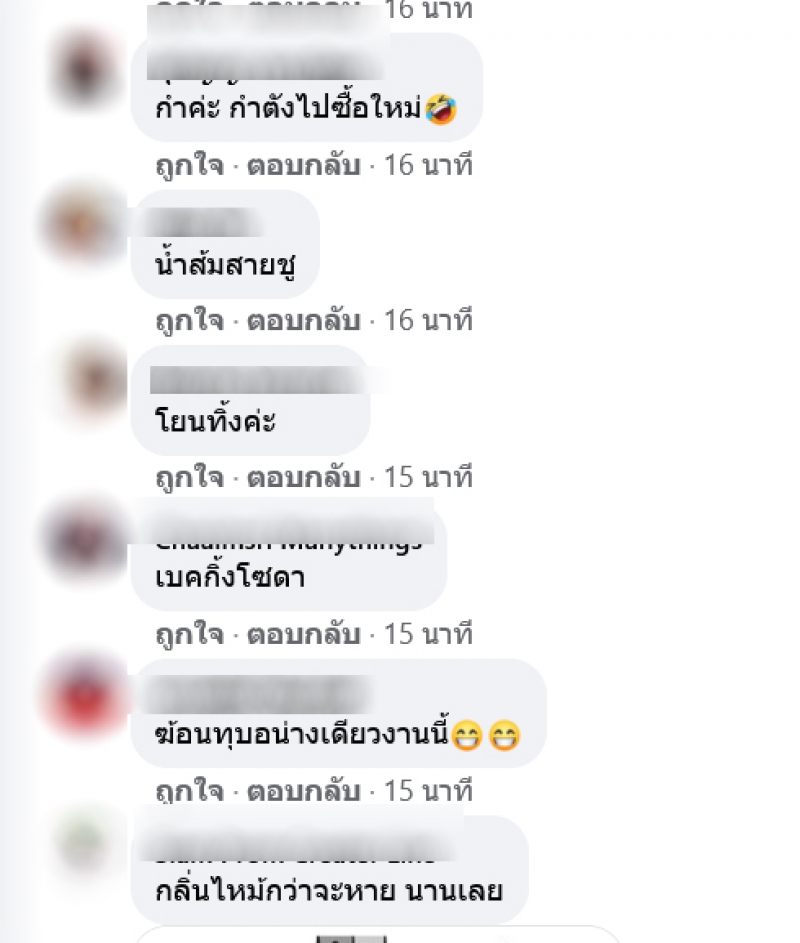Reply to the comment "โยนทิ้งค่ะ"
The width and height of the screenshot is (800, 943).
coord(303,478)
